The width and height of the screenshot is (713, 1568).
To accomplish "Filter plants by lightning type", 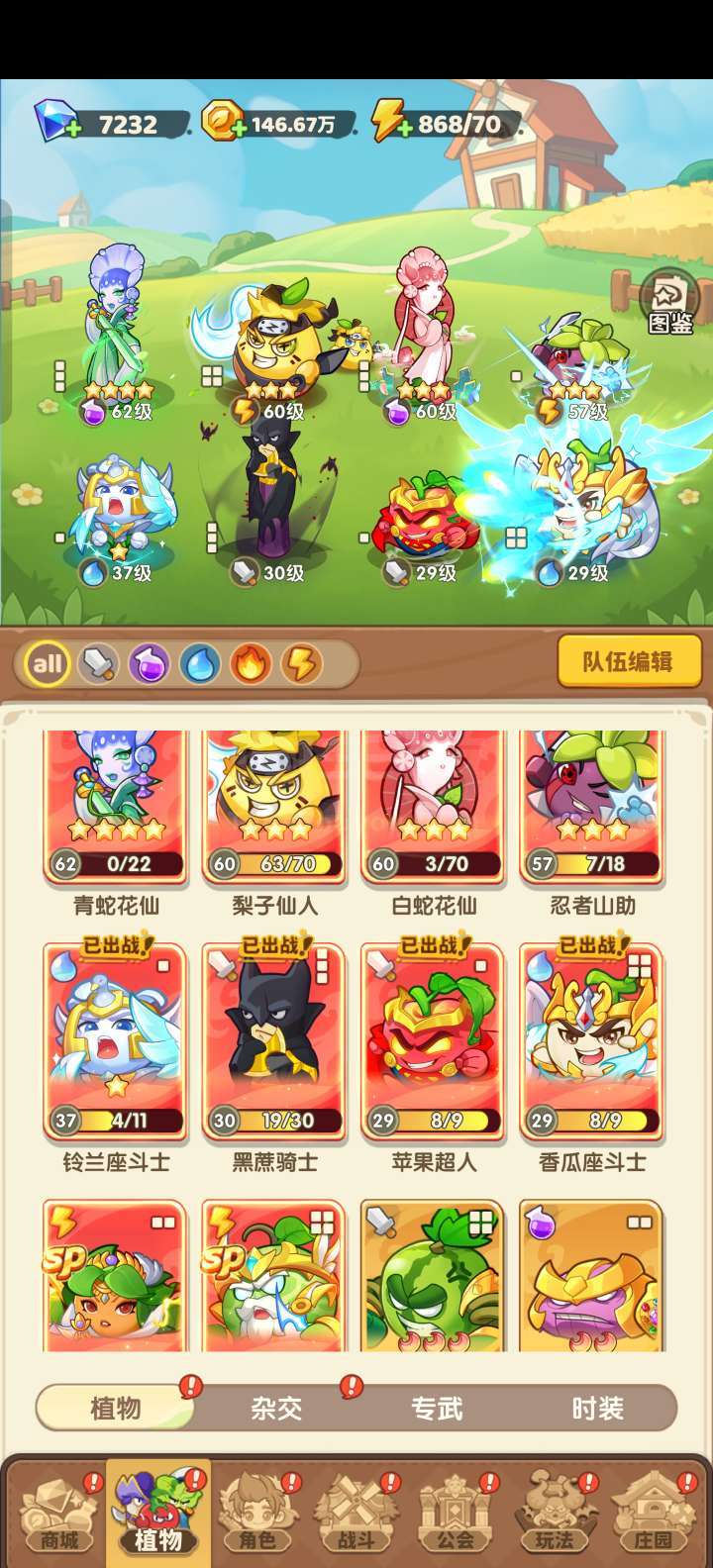I will (301, 663).
